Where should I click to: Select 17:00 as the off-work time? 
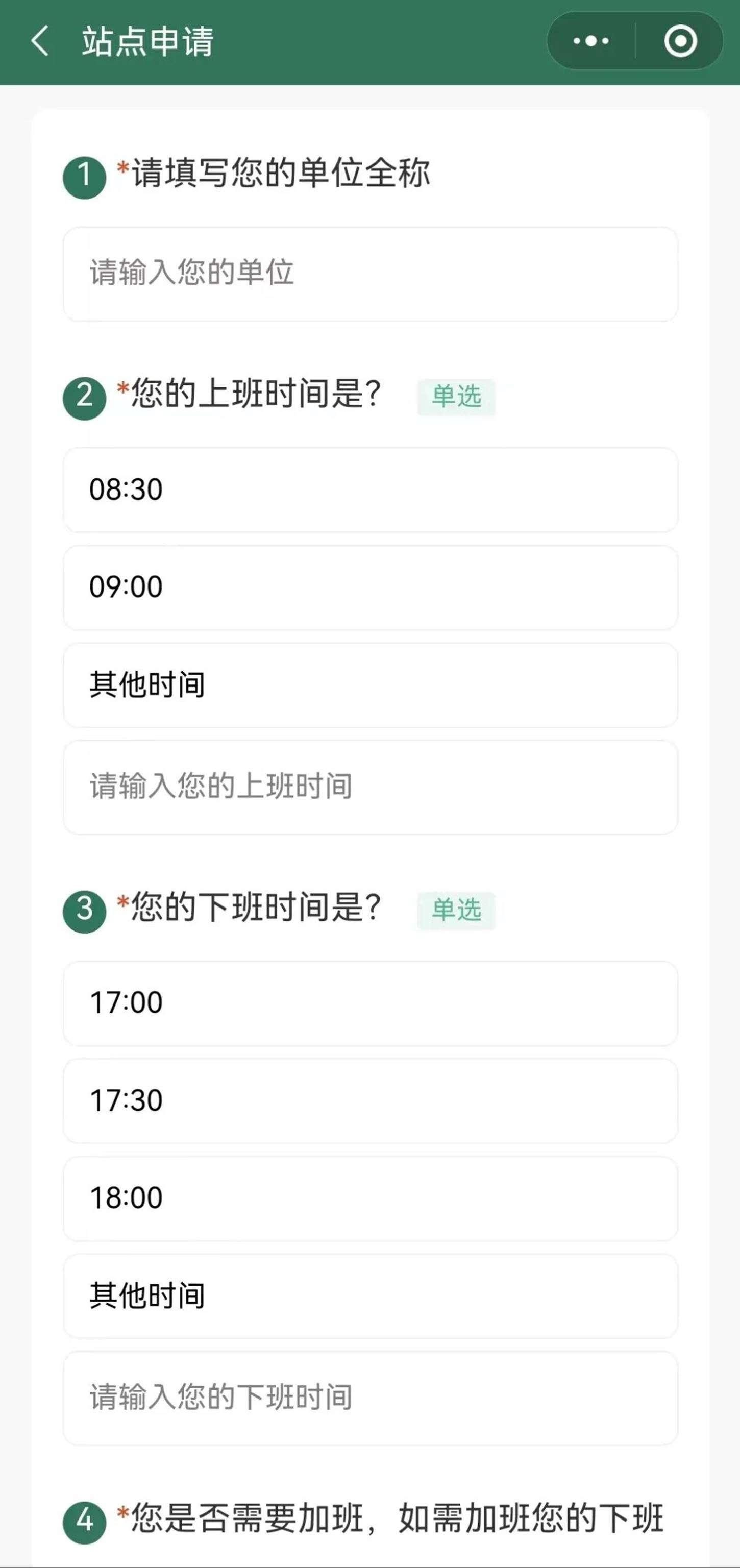click(370, 1003)
